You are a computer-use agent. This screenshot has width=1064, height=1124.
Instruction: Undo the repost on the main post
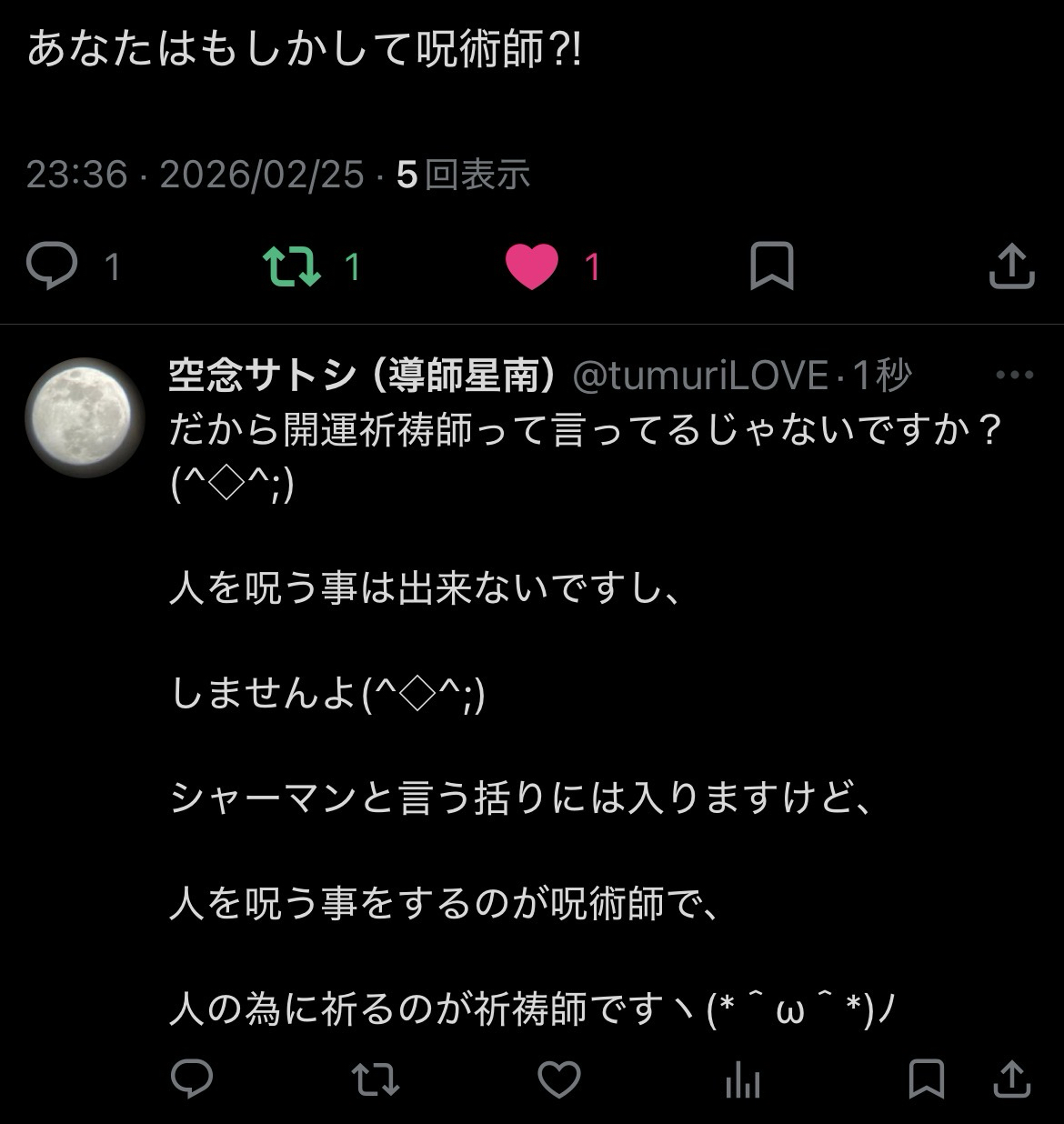[291, 266]
